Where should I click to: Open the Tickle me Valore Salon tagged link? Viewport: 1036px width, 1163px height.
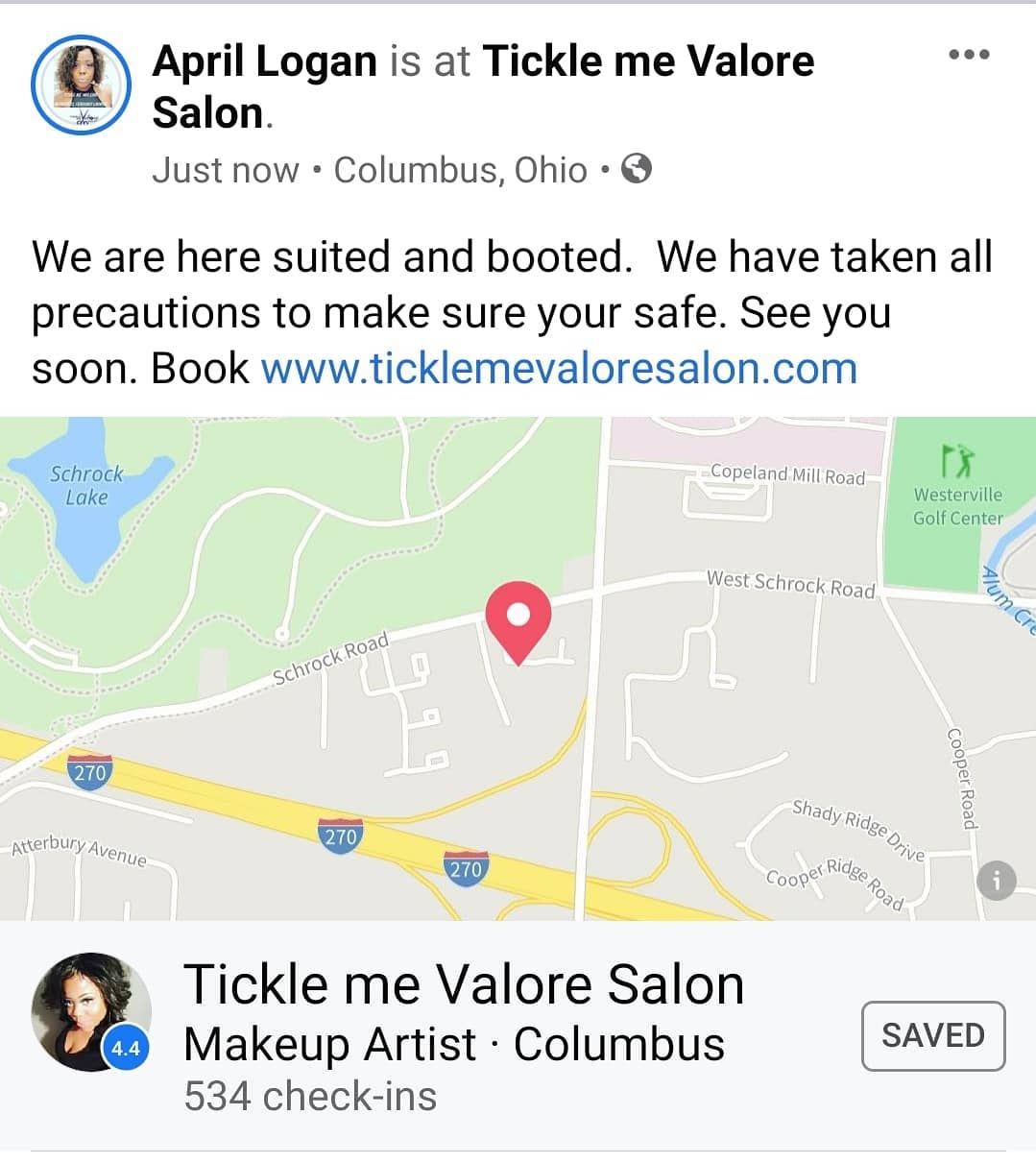tap(647, 62)
